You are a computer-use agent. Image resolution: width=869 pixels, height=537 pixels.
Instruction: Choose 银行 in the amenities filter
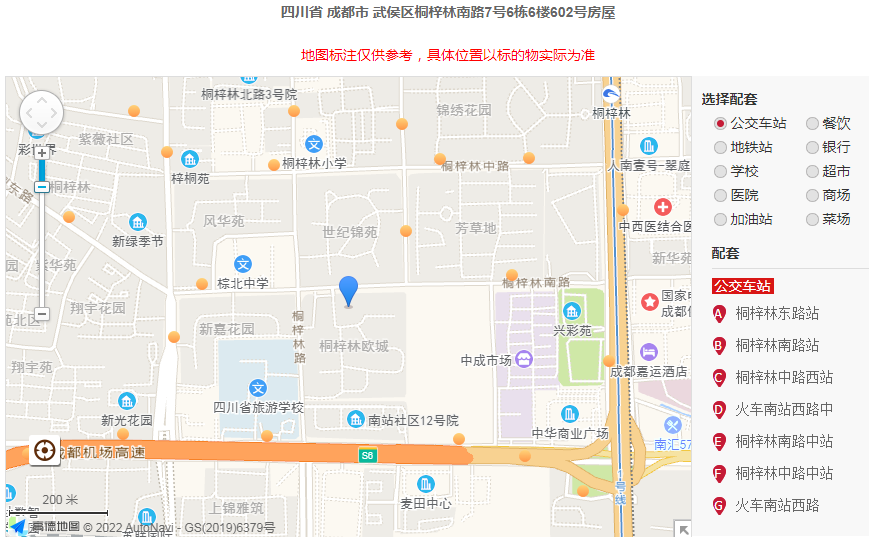[812, 147]
